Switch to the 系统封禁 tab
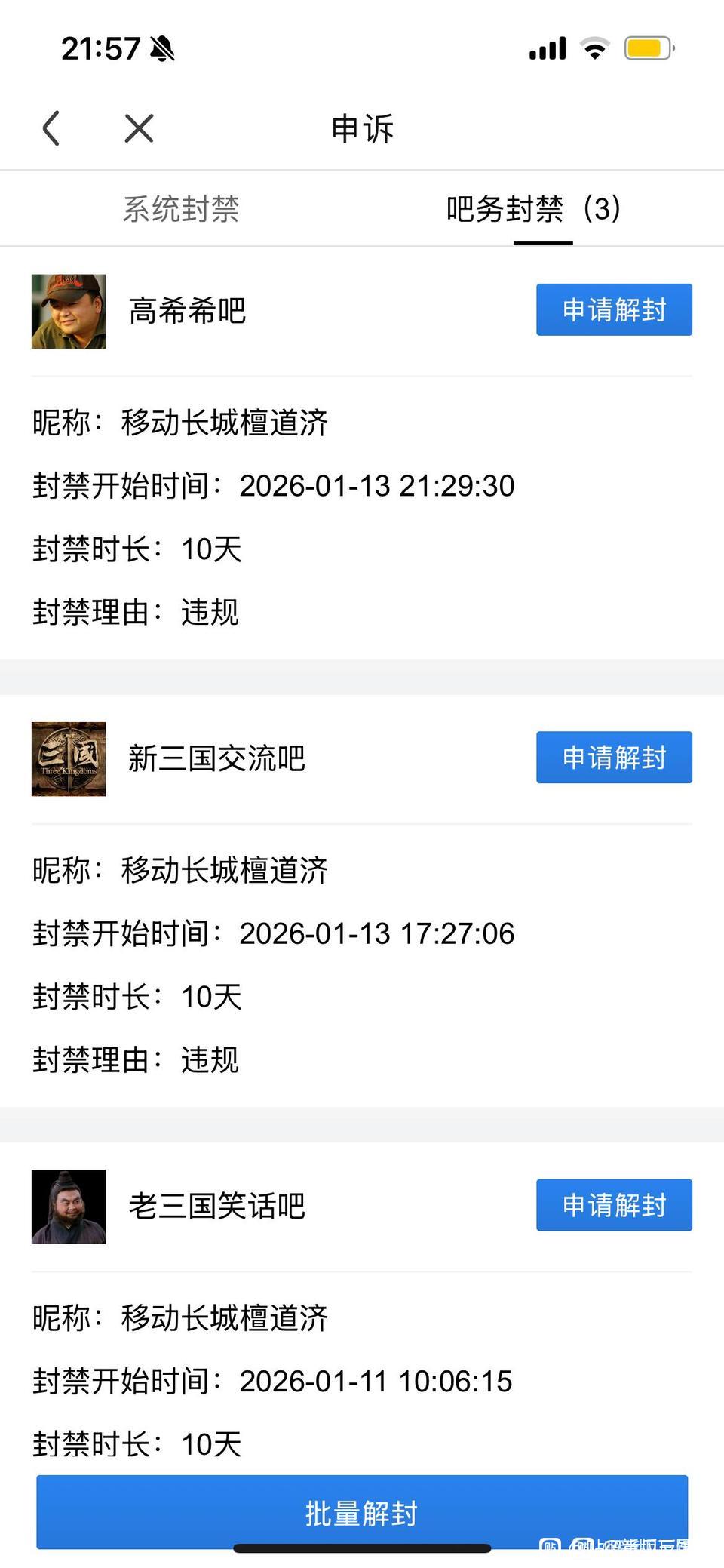Image resolution: width=724 pixels, height=1568 pixels. click(181, 209)
